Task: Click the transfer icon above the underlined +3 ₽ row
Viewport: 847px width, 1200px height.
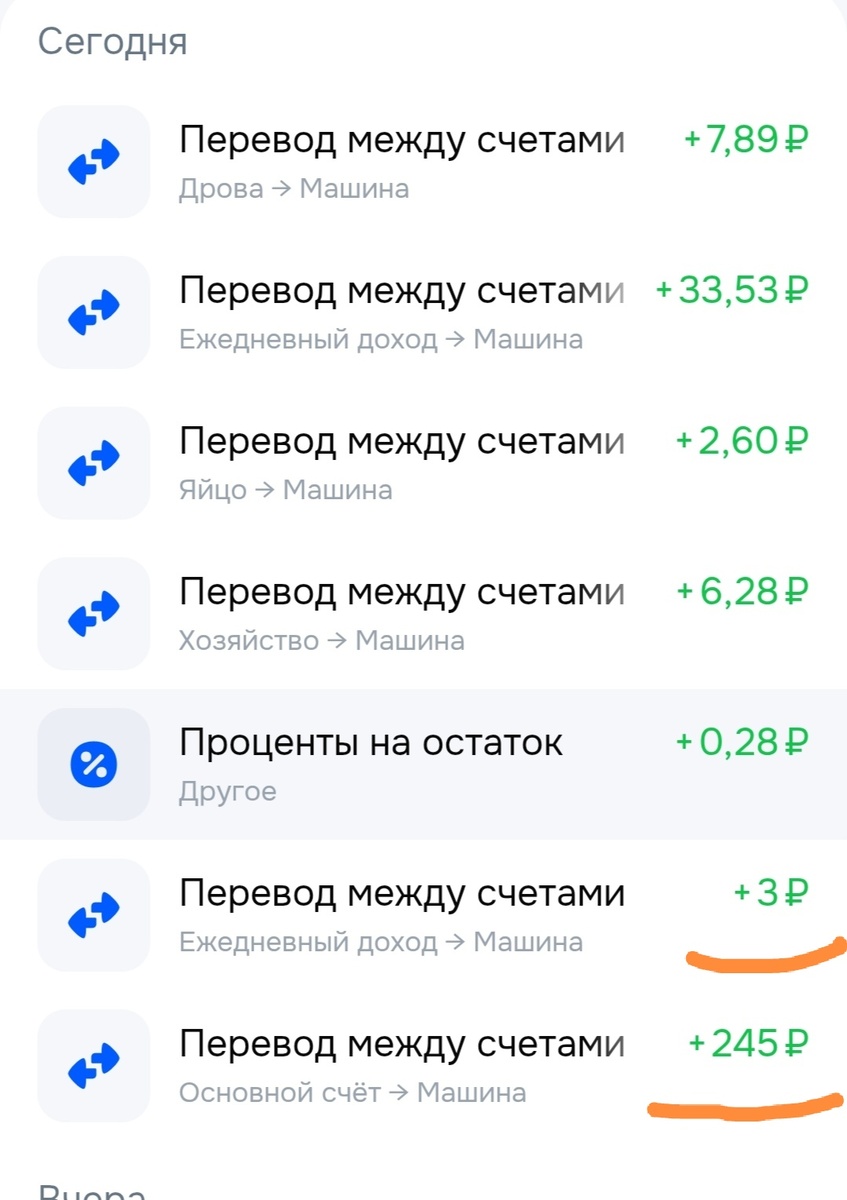Action: [92, 915]
